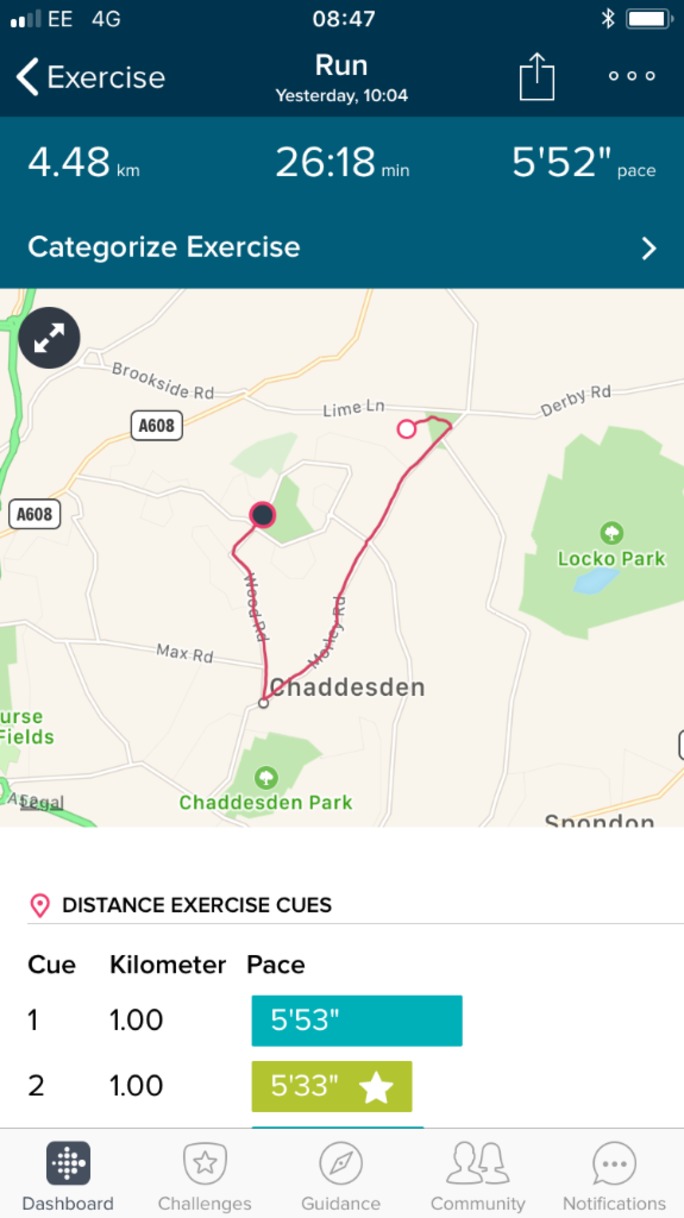Viewport: 684px width, 1218px height.
Task: Switch to the Community tab
Action: [x=477, y=1177]
